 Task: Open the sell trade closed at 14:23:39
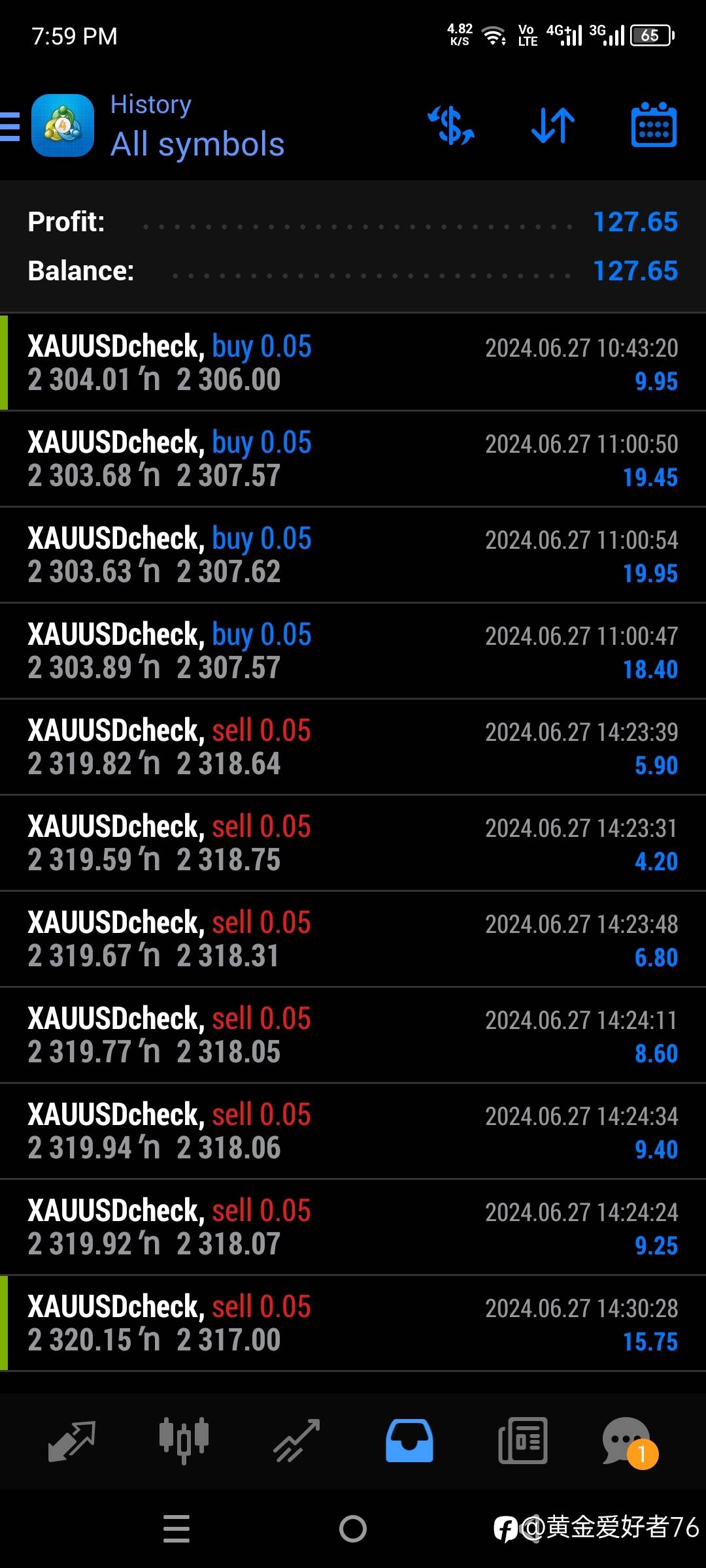point(353,747)
